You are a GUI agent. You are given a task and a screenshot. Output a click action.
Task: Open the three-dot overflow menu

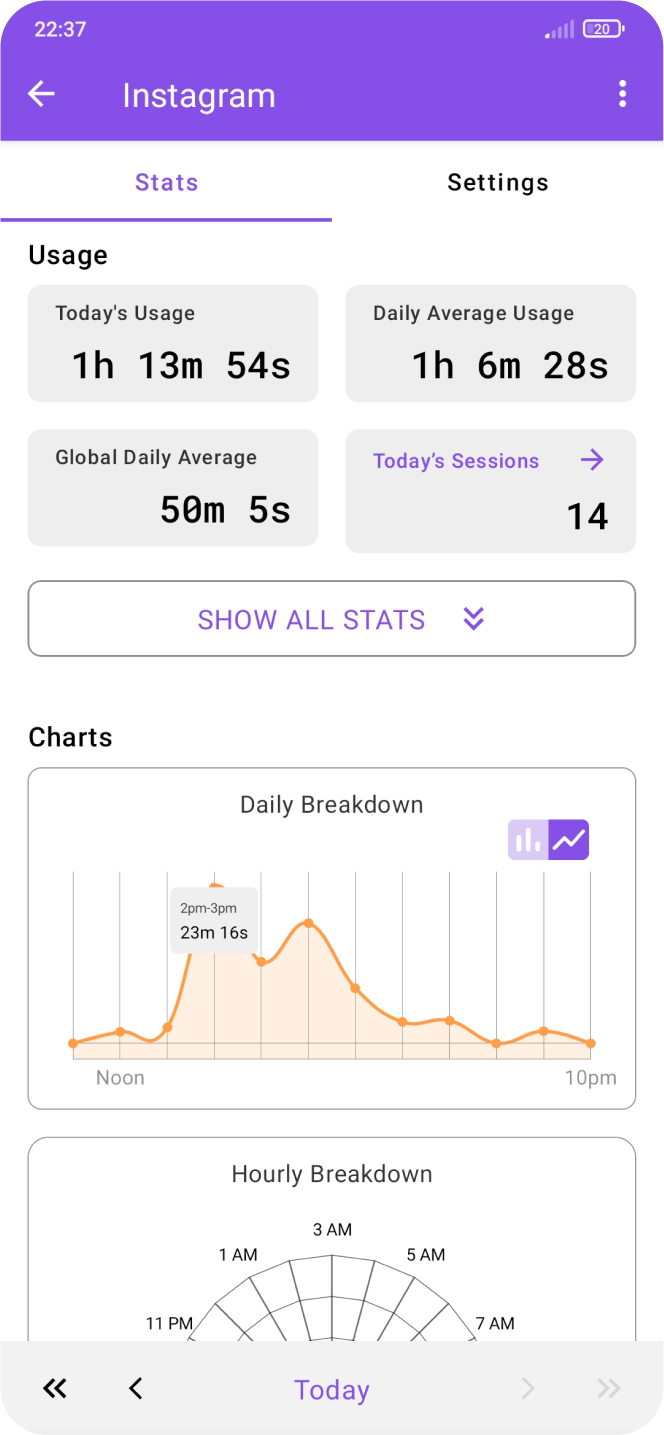coord(623,95)
